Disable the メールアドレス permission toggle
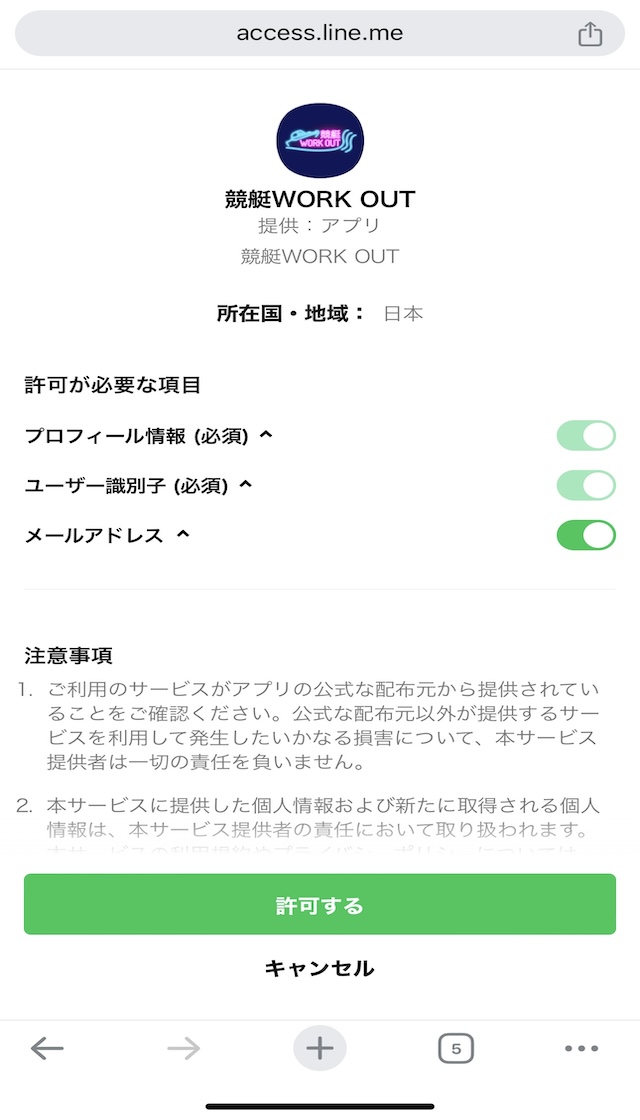Screen dimensions: 640x1120 586,535
